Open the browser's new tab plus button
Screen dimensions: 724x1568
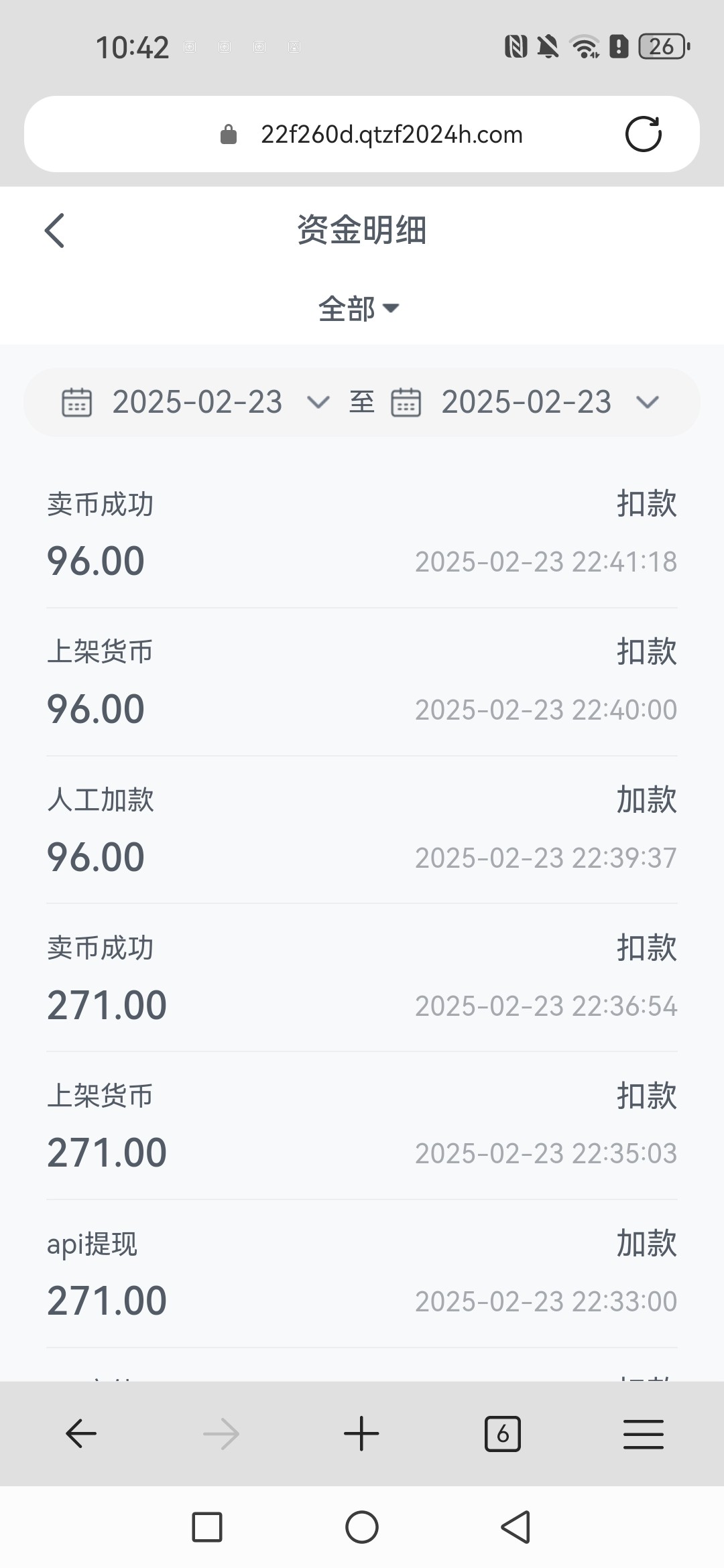coord(361,1434)
